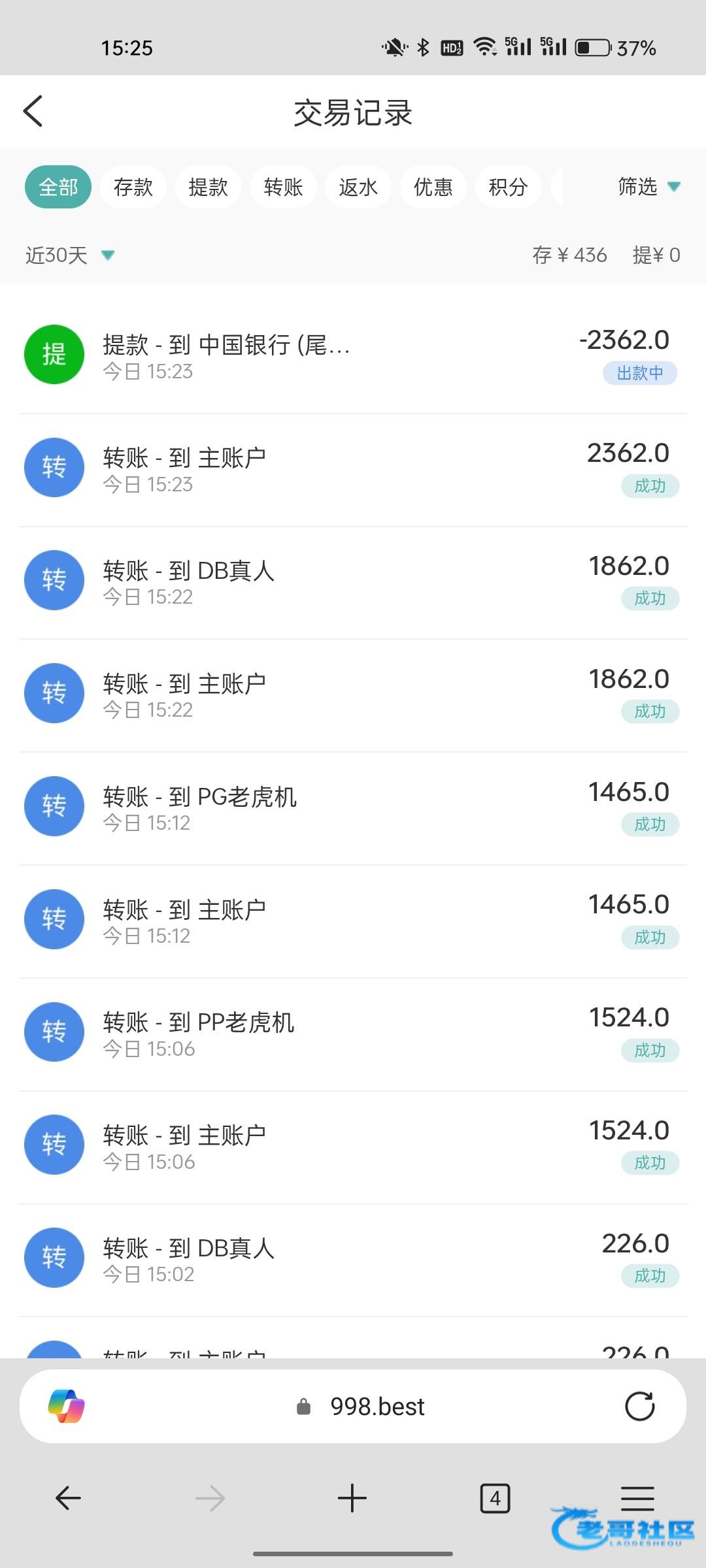Switch to the 返水 tab
Viewport: 706px width, 1568px height.
358,188
